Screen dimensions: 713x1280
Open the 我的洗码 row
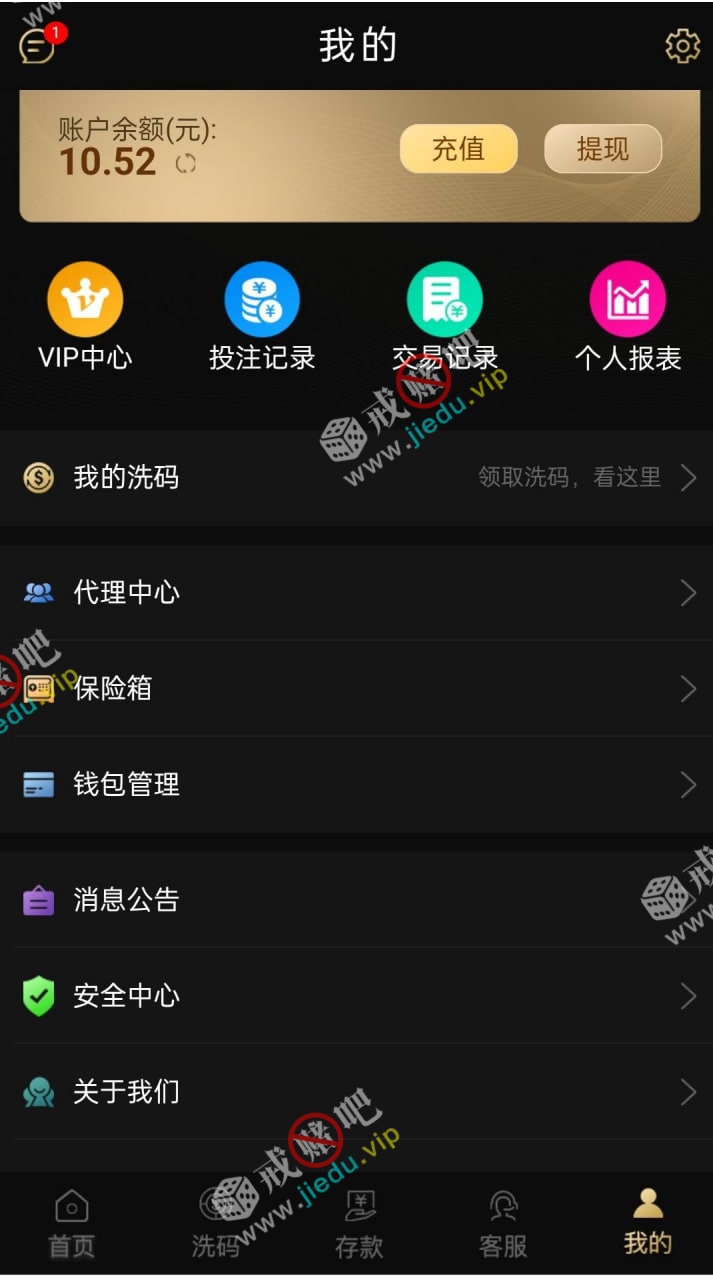pyautogui.click(x=356, y=478)
